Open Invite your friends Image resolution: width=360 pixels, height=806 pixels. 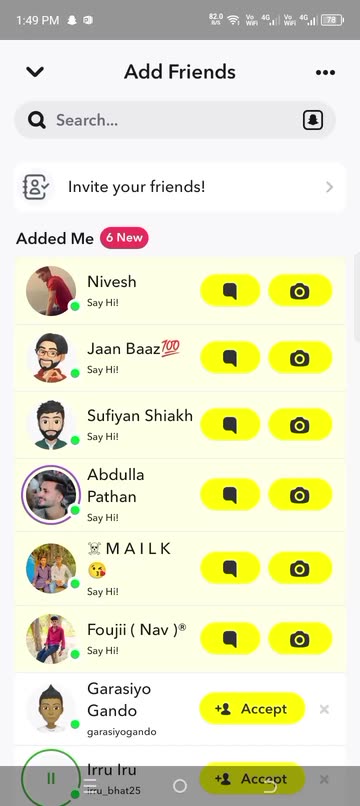(x=180, y=187)
